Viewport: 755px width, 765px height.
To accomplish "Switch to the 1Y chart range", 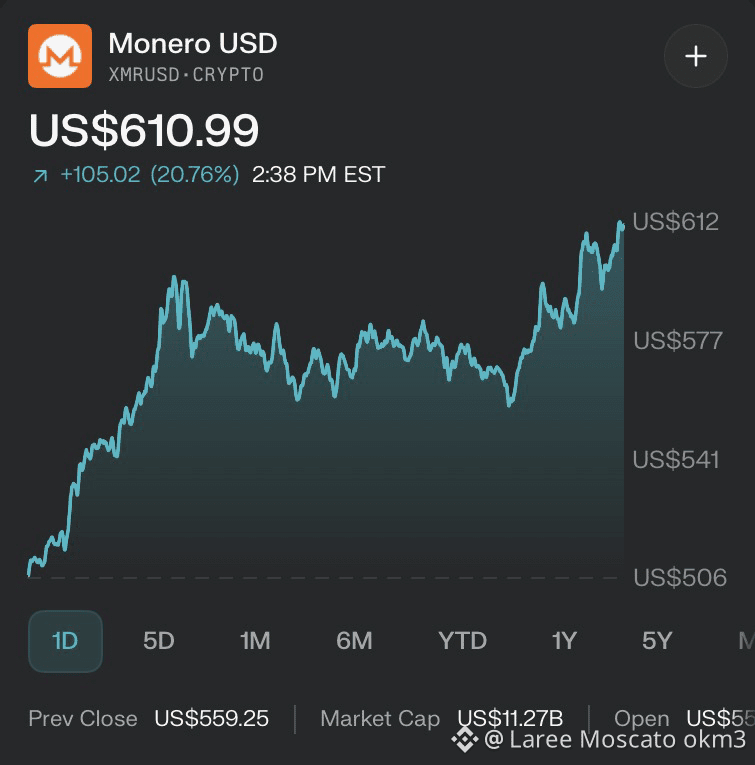I will tap(565, 641).
